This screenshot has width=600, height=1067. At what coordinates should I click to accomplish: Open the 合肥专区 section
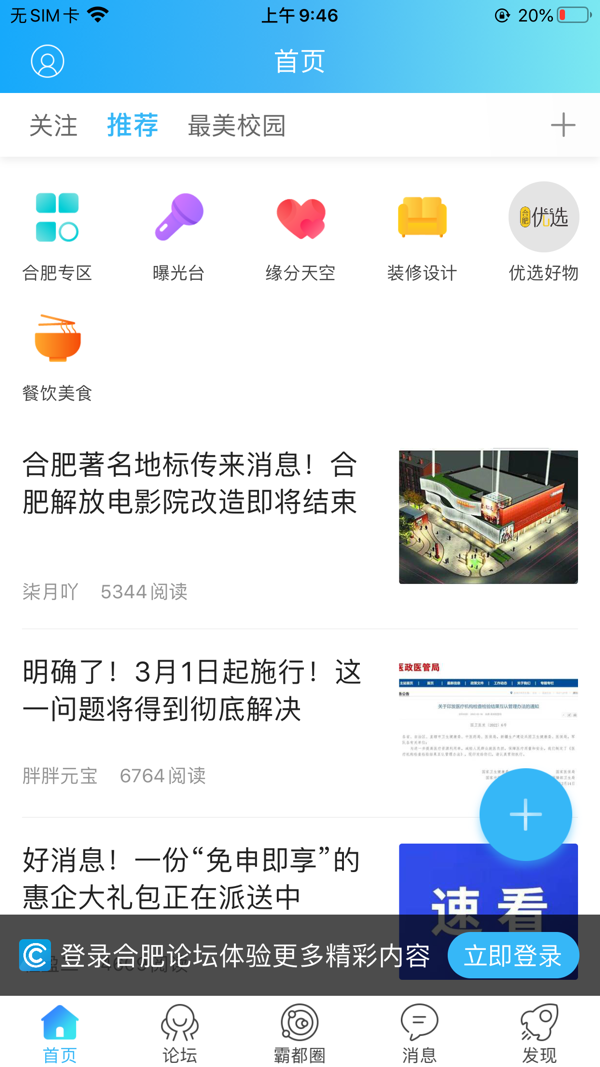[57, 232]
